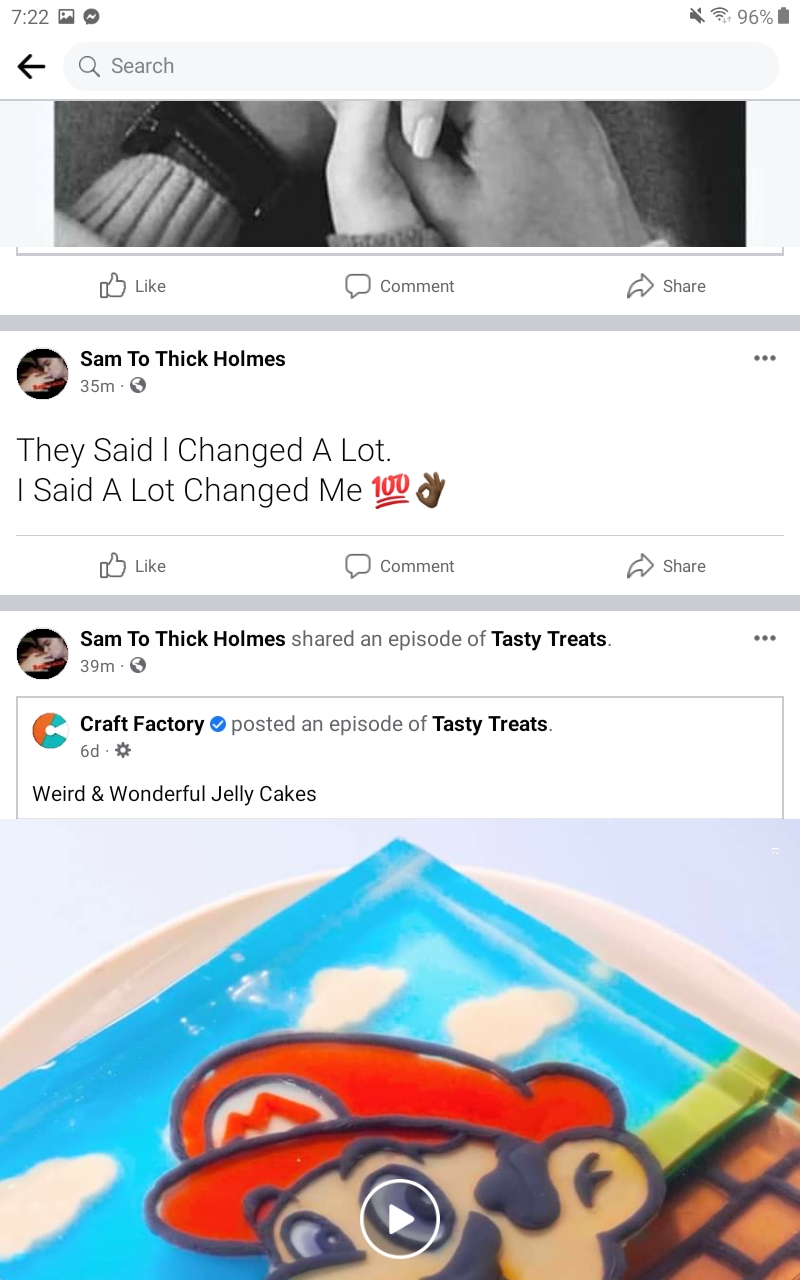800x1280 pixels.
Task: Like the hand-holding photo post
Action: pyautogui.click(x=133, y=286)
